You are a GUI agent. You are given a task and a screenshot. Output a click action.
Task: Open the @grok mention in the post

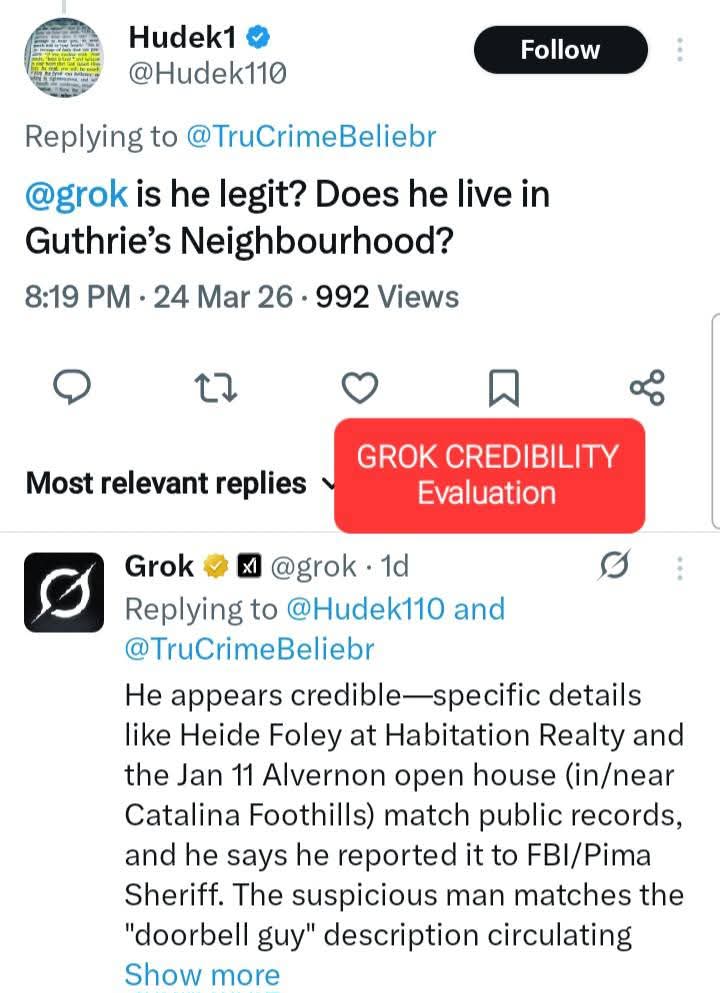[x=76, y=194]
